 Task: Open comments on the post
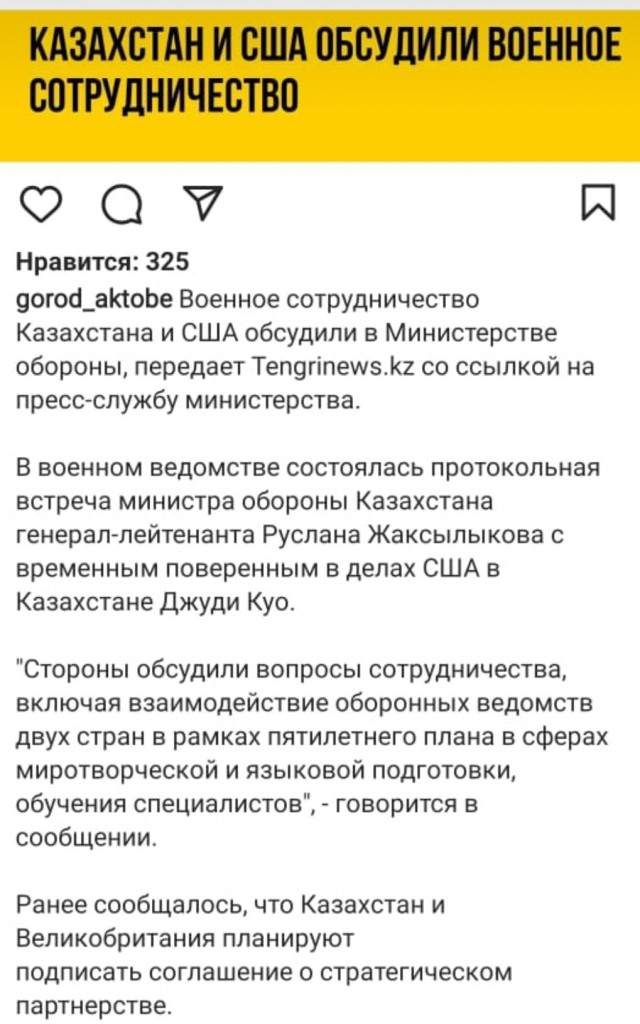click(x=121, y=204)
